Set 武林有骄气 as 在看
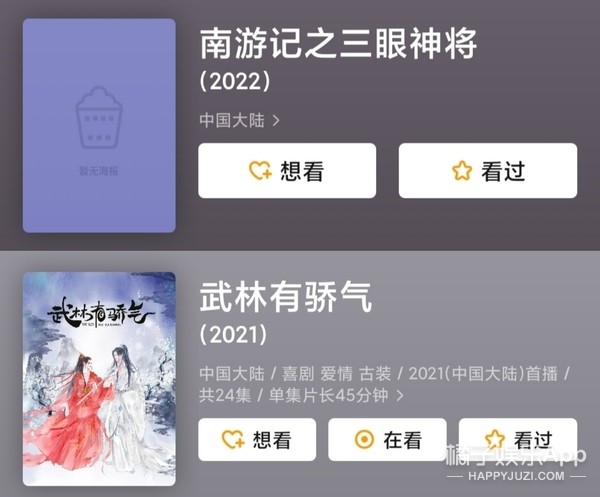The image size is (600, 497). click(x=390, y=440)
